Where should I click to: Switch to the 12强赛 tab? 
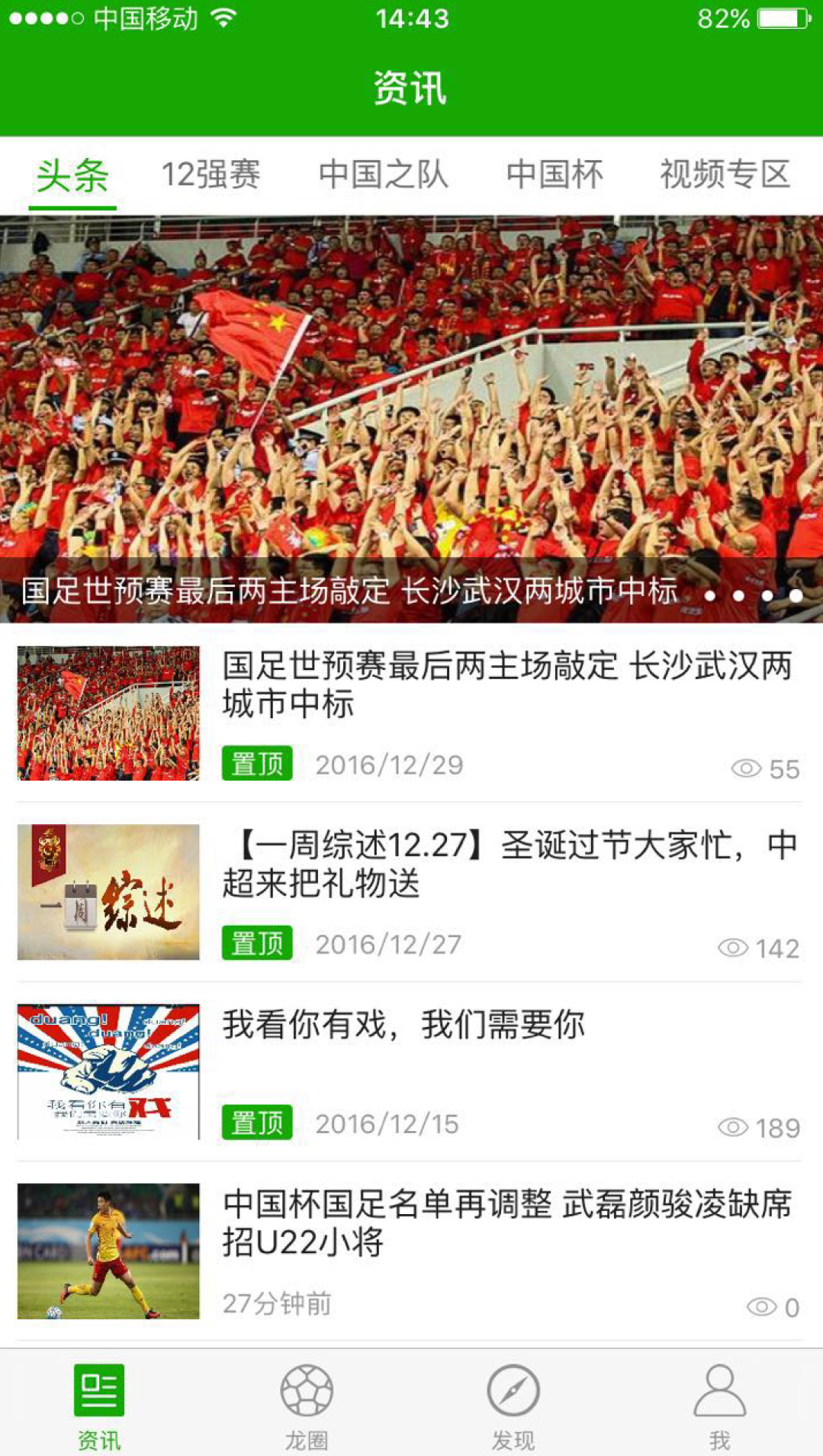click(x=213, y=174)
